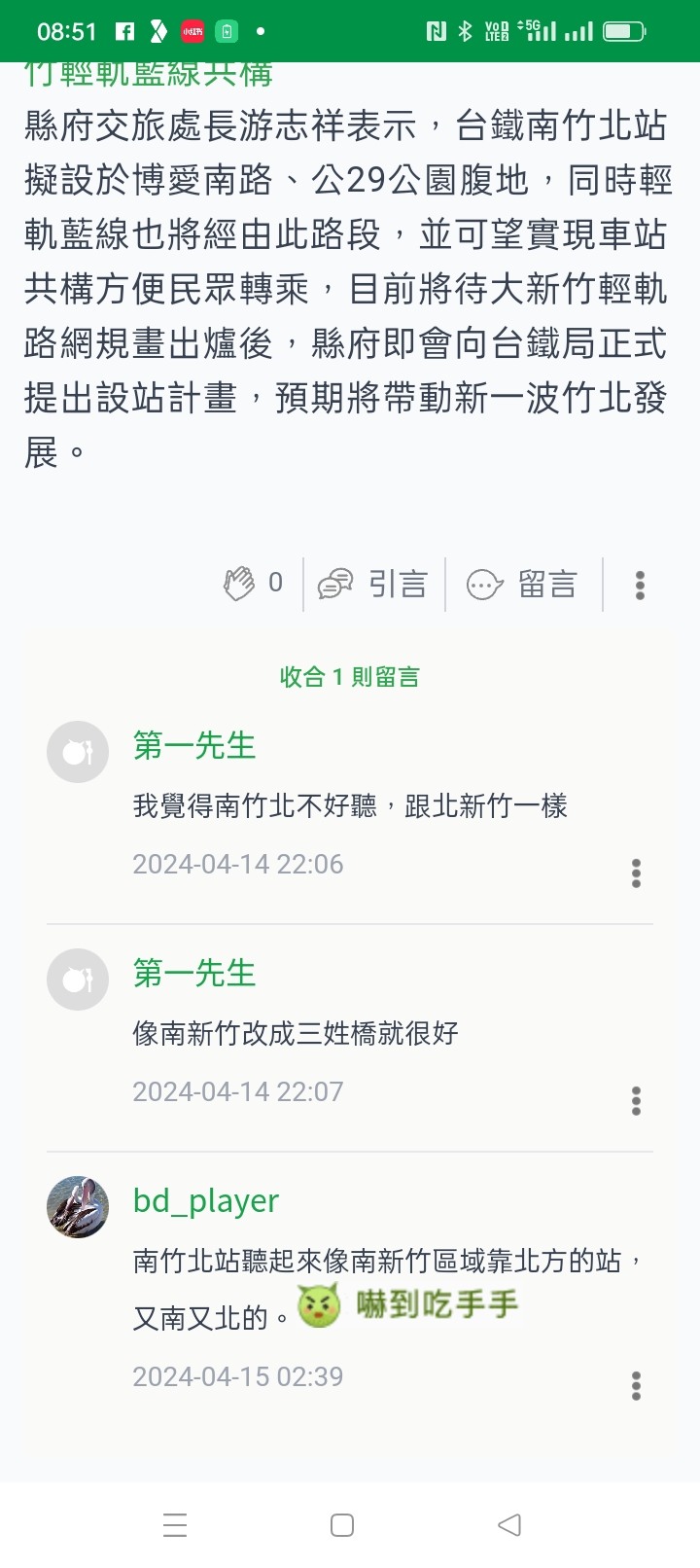
Task: Collapse comments via 收合 1 則留言
Action: pos(349,677)
